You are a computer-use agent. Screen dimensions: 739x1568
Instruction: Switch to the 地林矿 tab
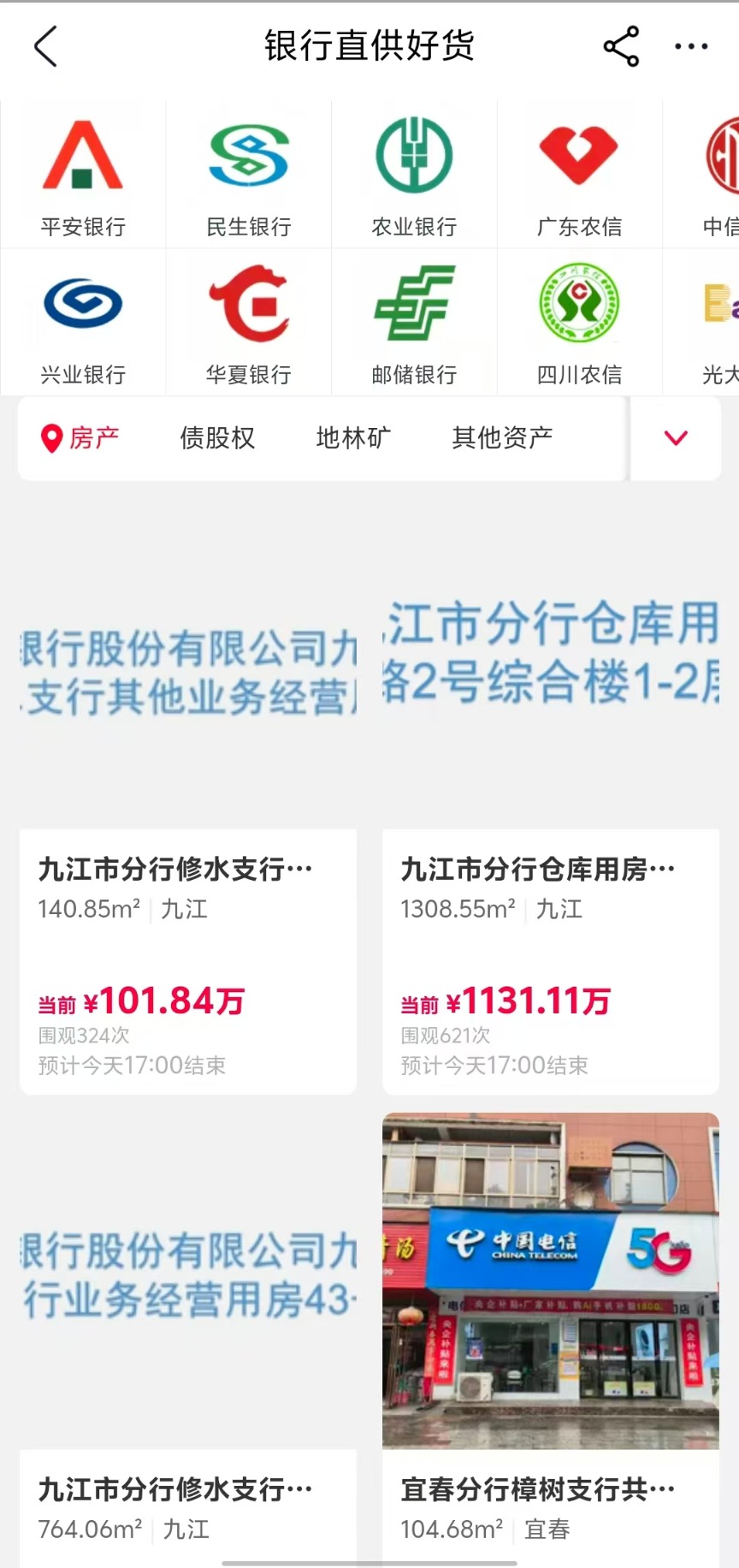(353, 438)
